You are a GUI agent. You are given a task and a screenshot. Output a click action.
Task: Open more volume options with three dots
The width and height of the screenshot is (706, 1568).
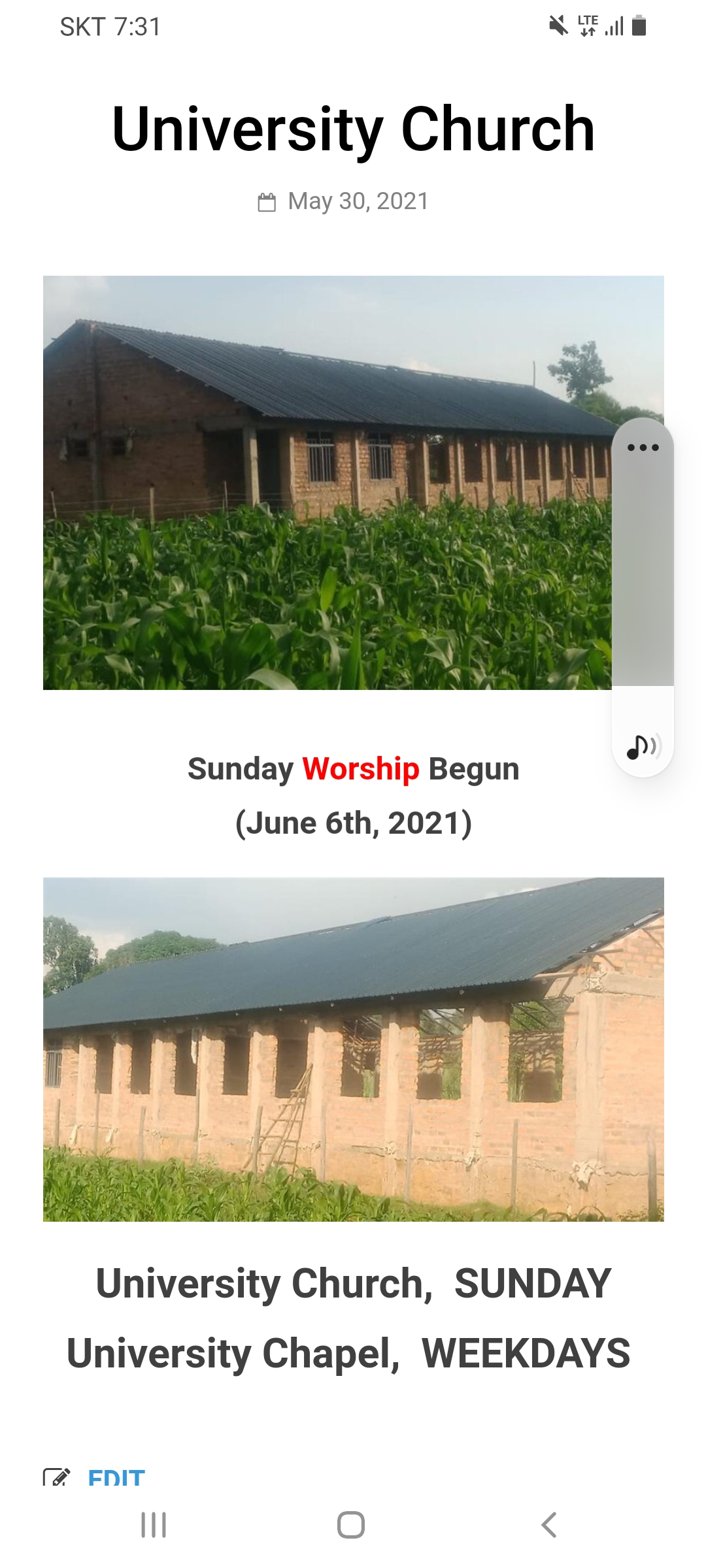click(643, 448)
